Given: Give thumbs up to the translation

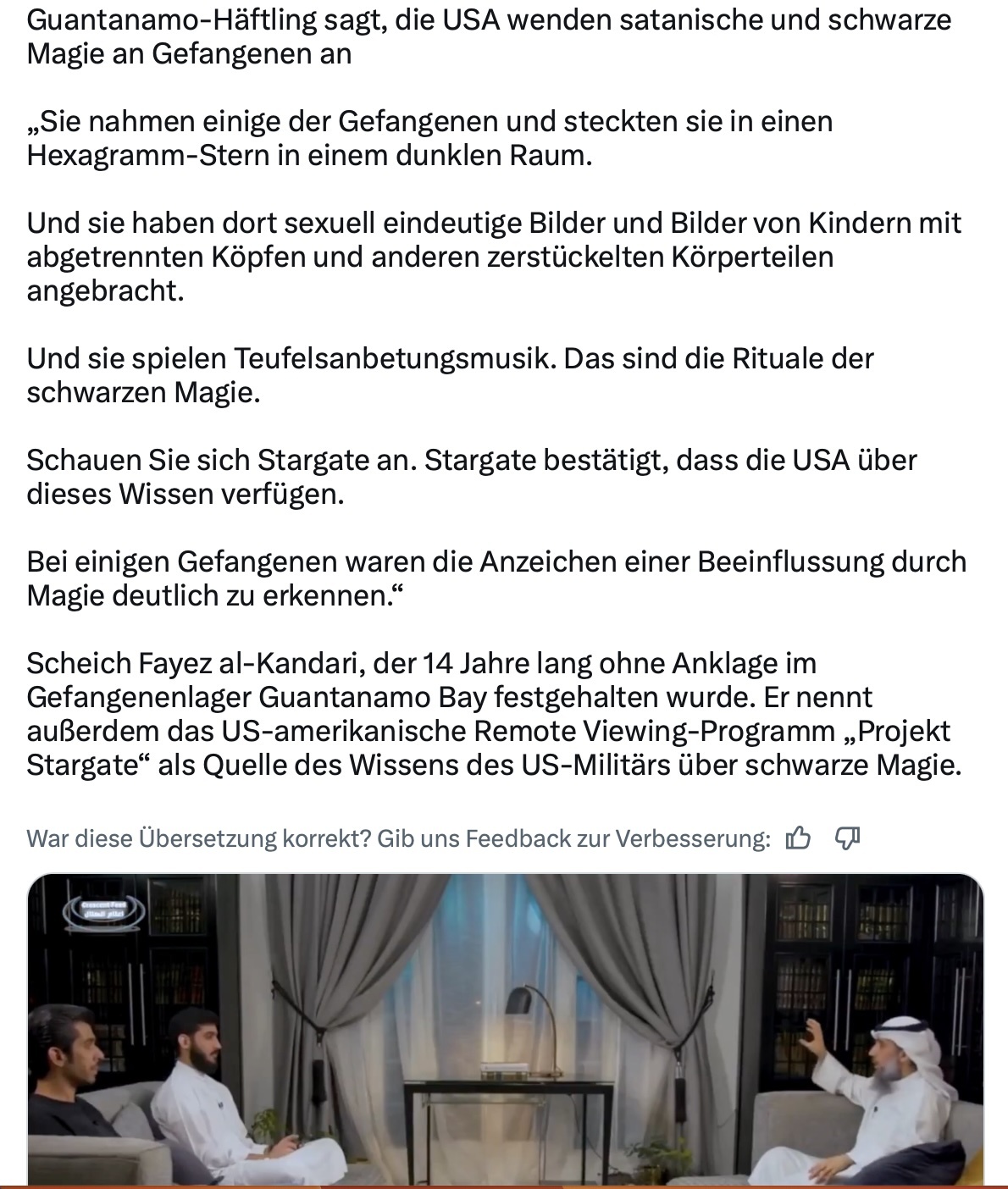Looking at the screenshot, I should (x=798, y=838).
